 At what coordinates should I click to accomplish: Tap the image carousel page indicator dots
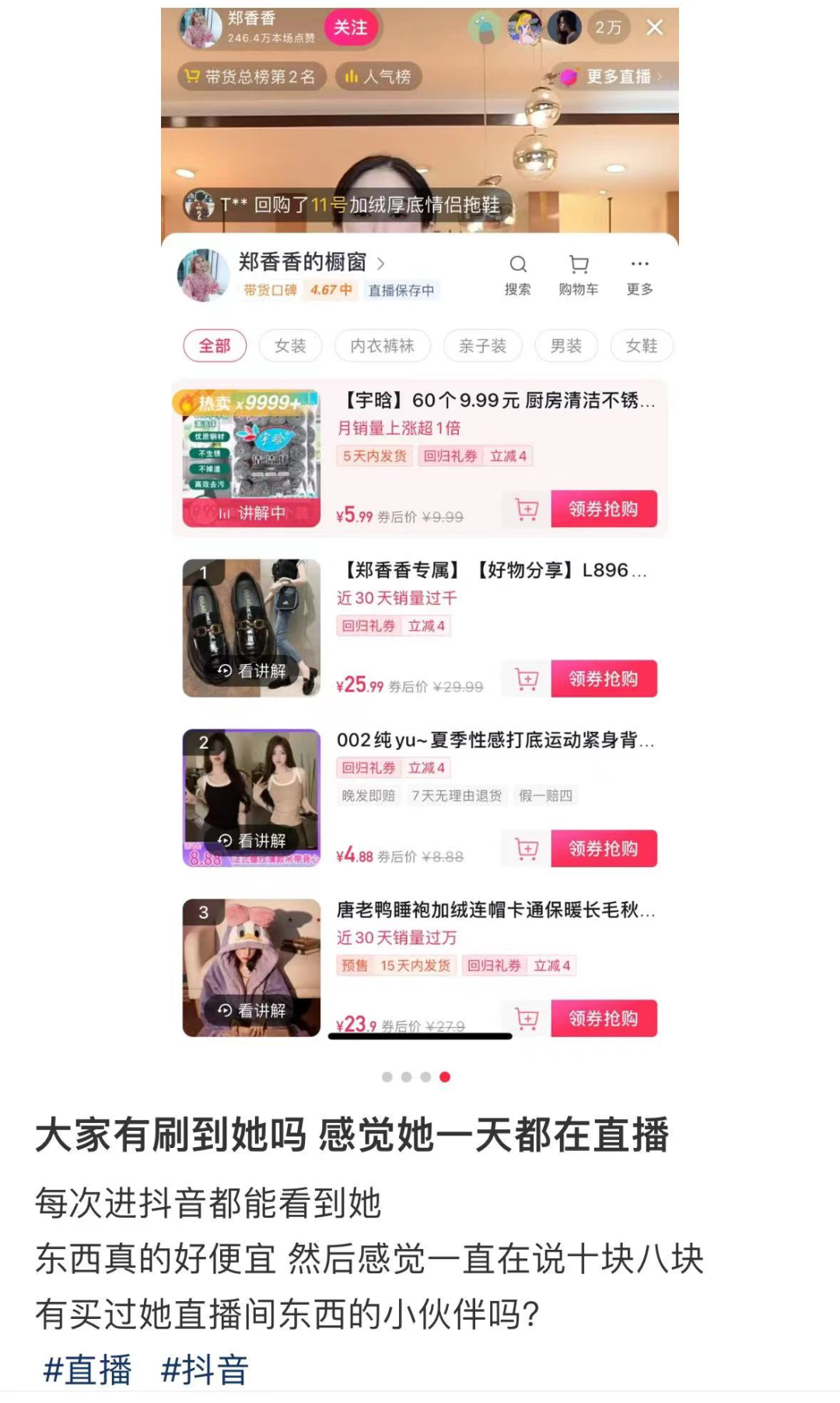point(416,1077)
